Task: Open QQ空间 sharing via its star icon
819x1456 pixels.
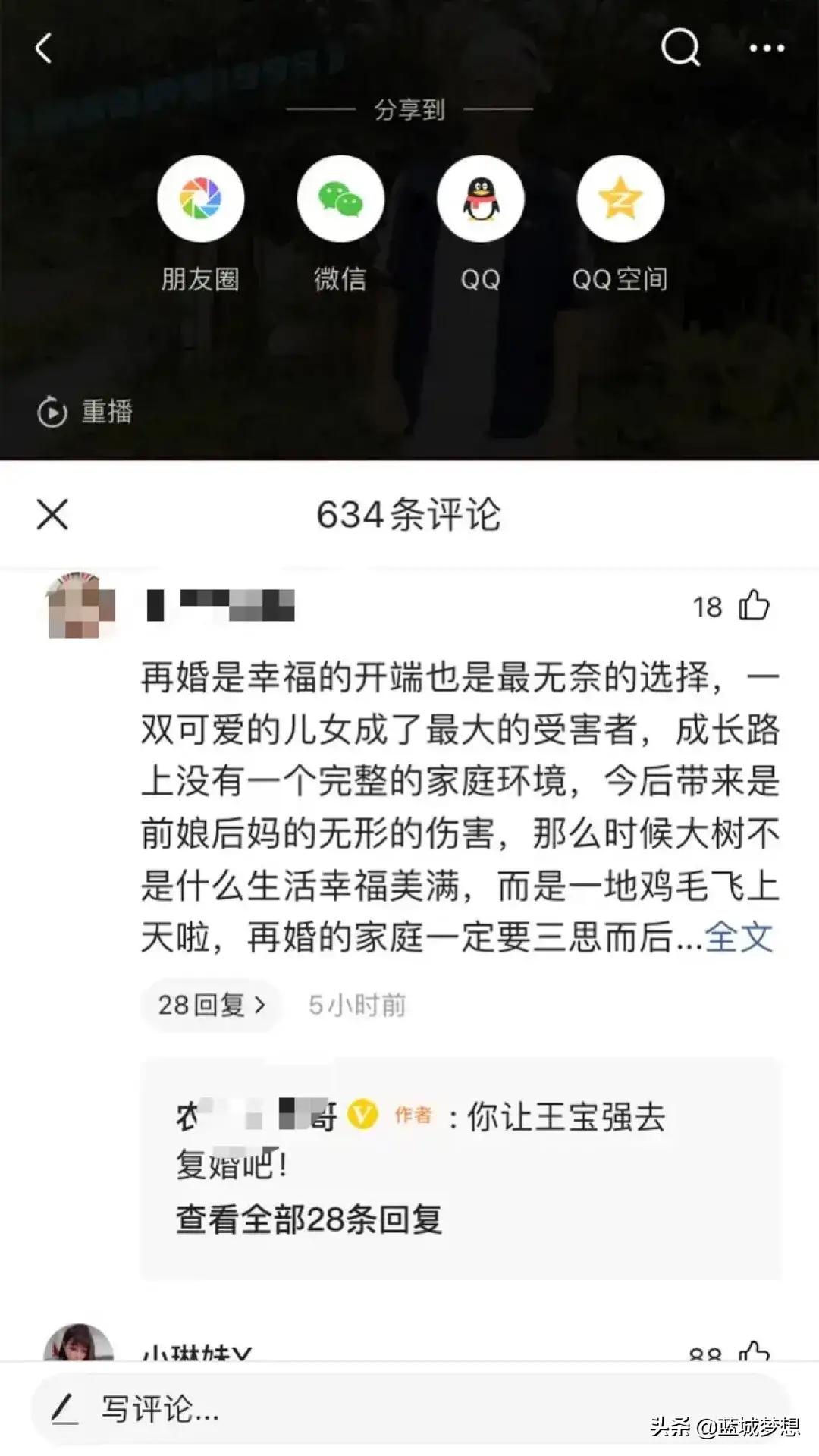Action: 620,199
